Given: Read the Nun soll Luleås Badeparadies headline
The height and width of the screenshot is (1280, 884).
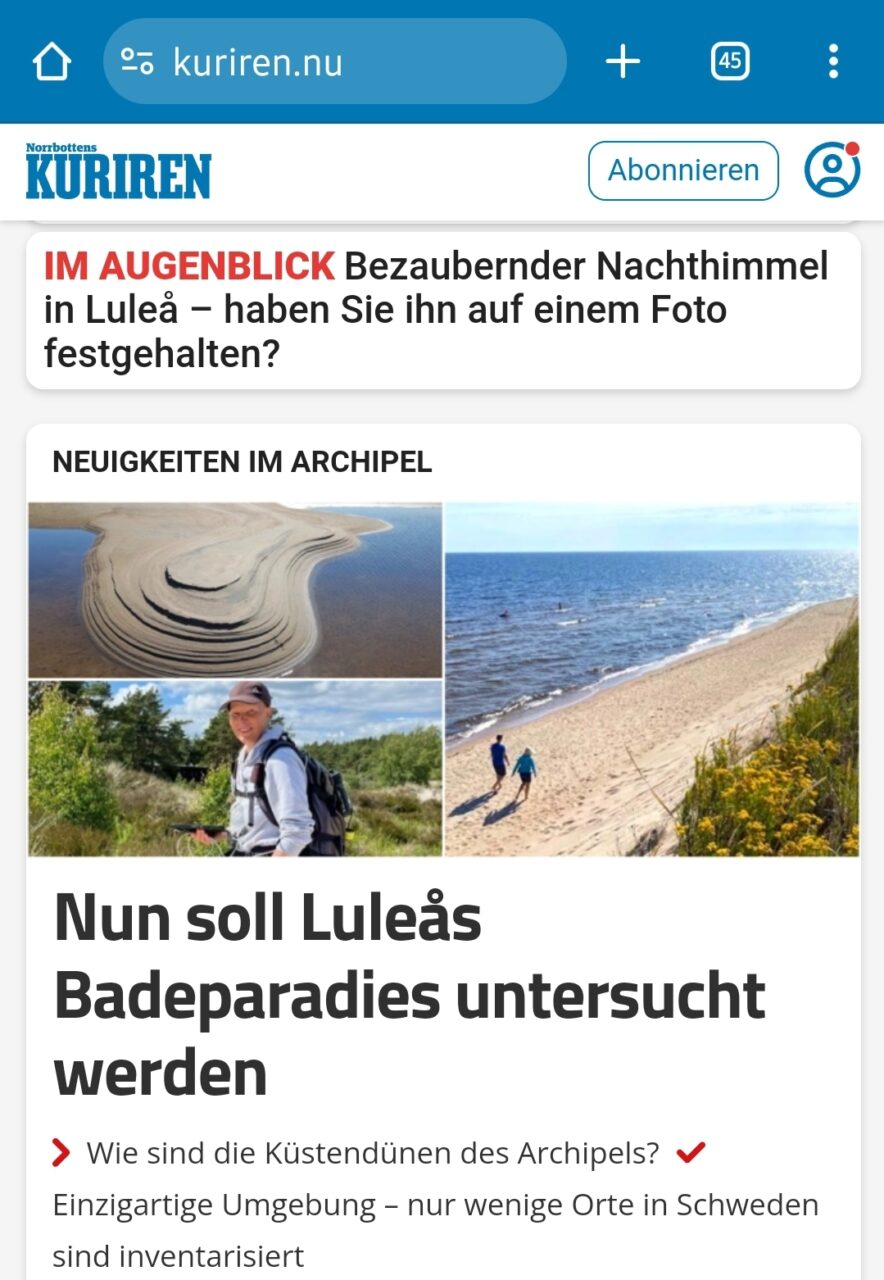Looking at the screenshot, I should click(410, 994).
